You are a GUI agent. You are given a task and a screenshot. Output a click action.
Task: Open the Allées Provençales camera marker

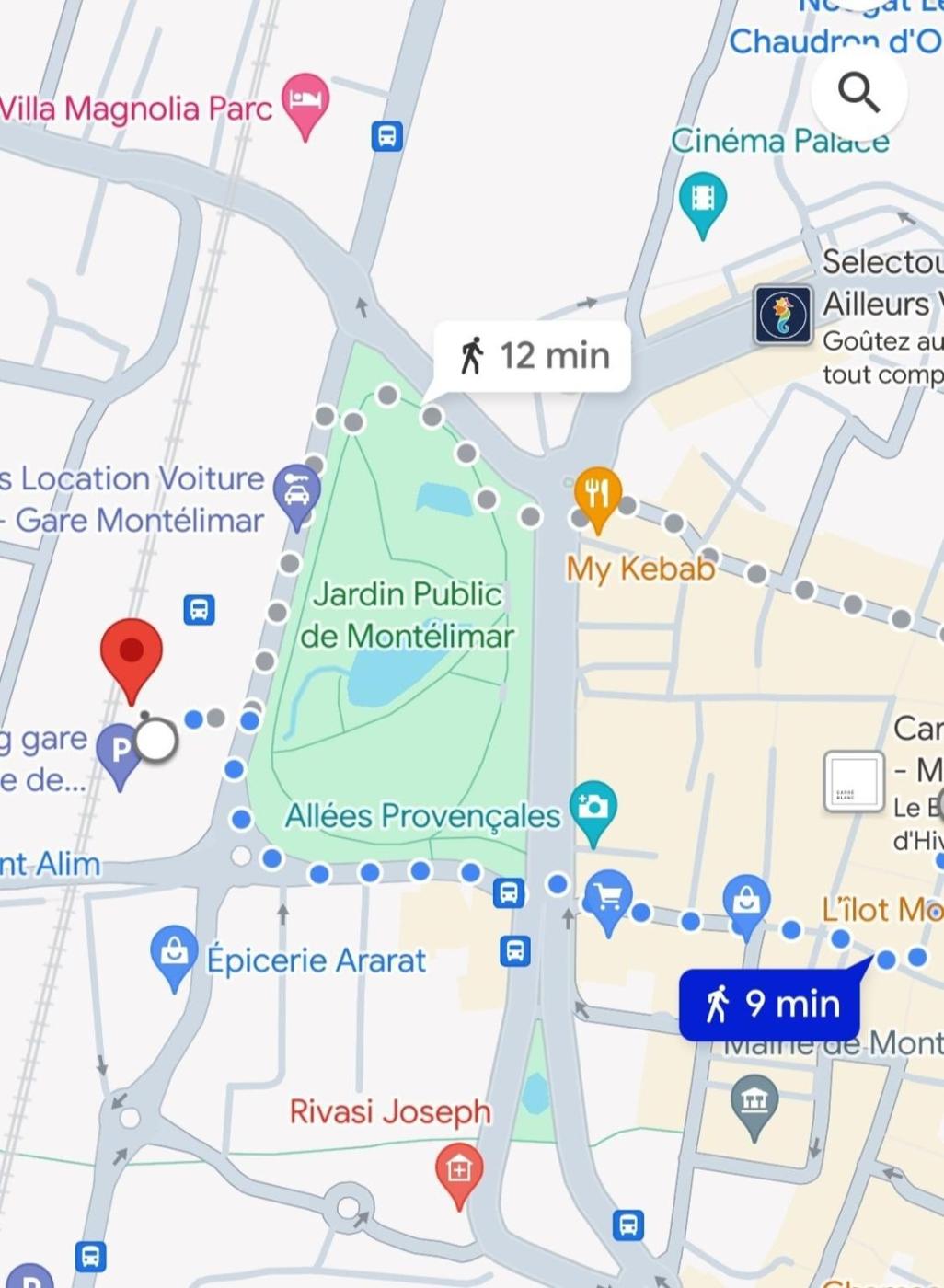(x=593, y=809)
